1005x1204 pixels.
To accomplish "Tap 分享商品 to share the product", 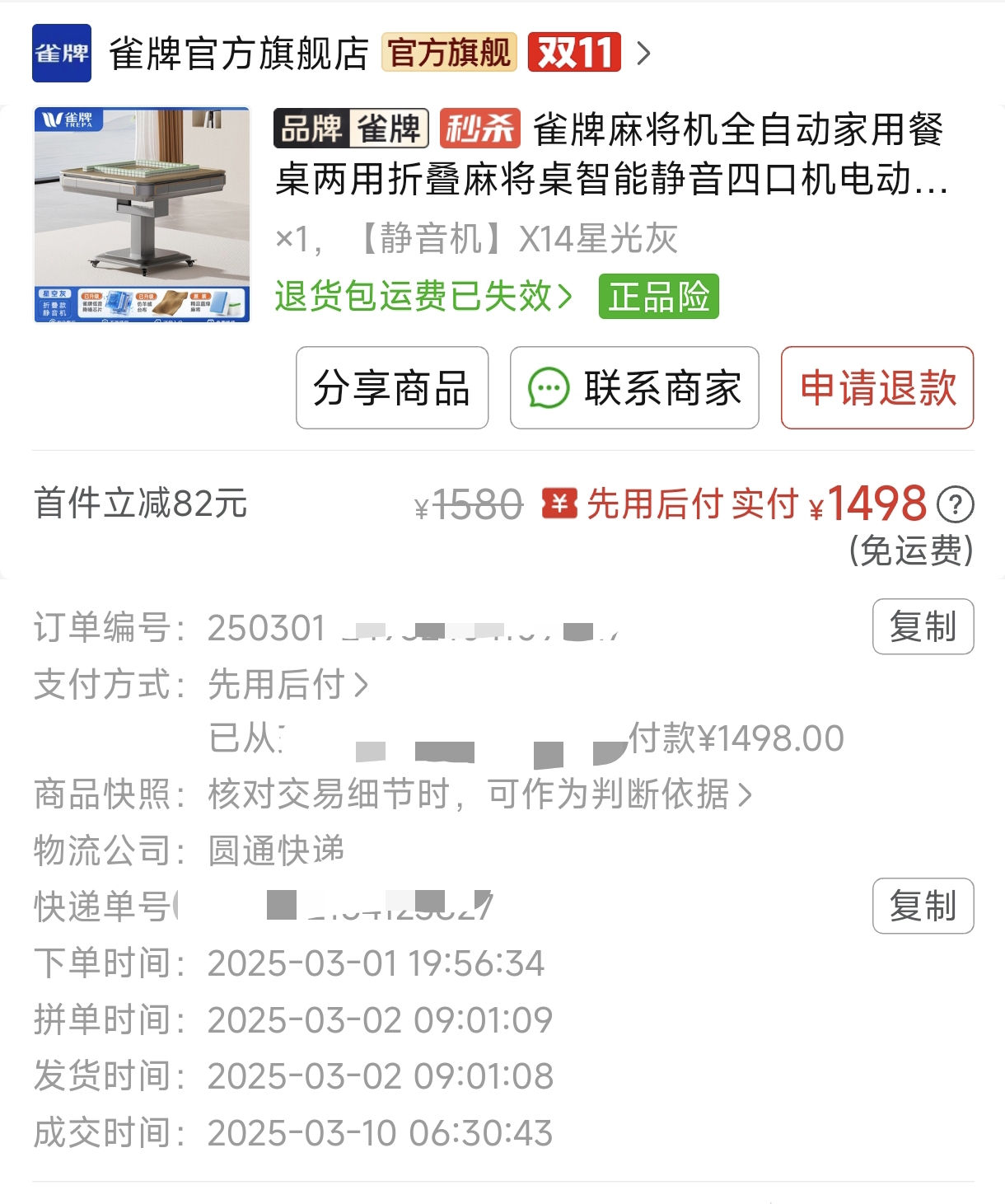I will [392, 388].
